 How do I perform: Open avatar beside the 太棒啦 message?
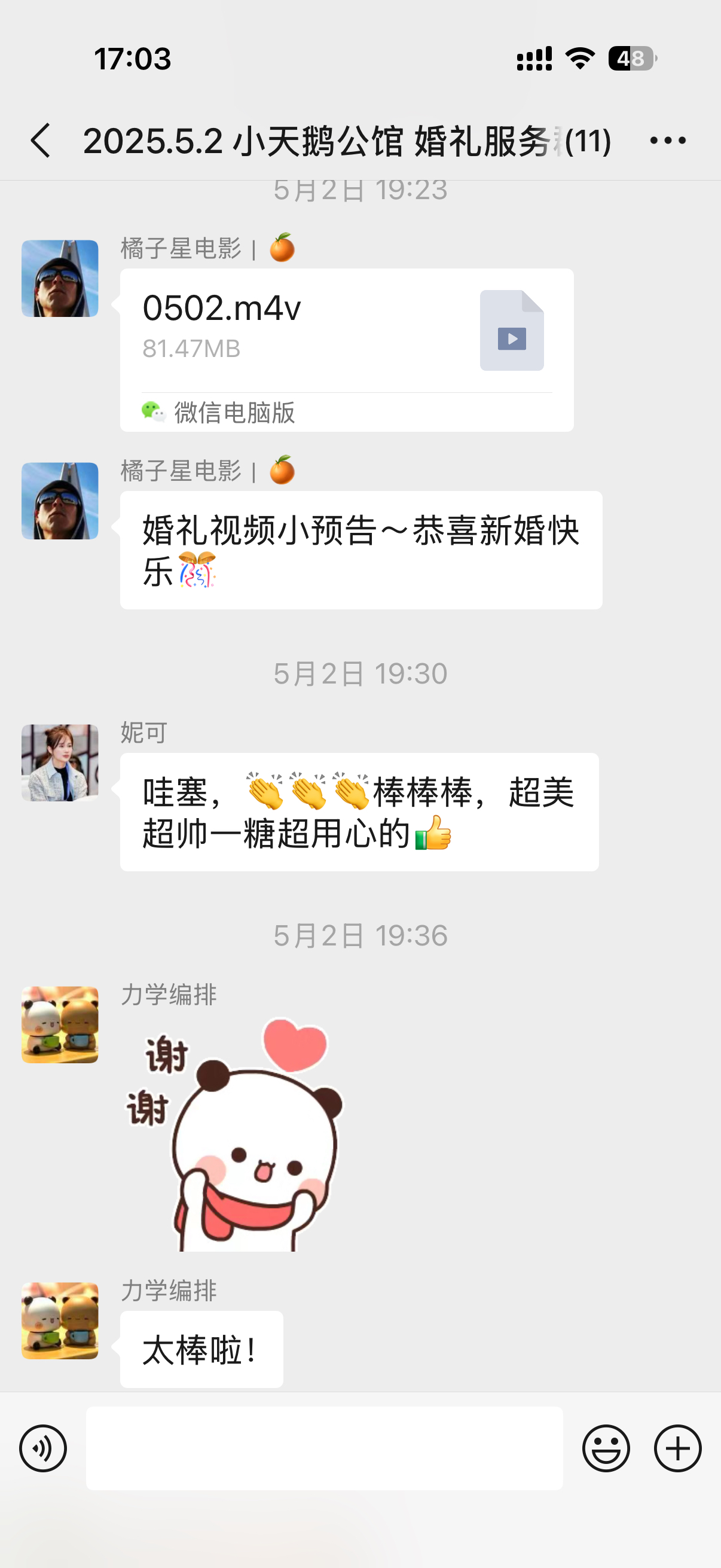click(x=60, y=1320)
